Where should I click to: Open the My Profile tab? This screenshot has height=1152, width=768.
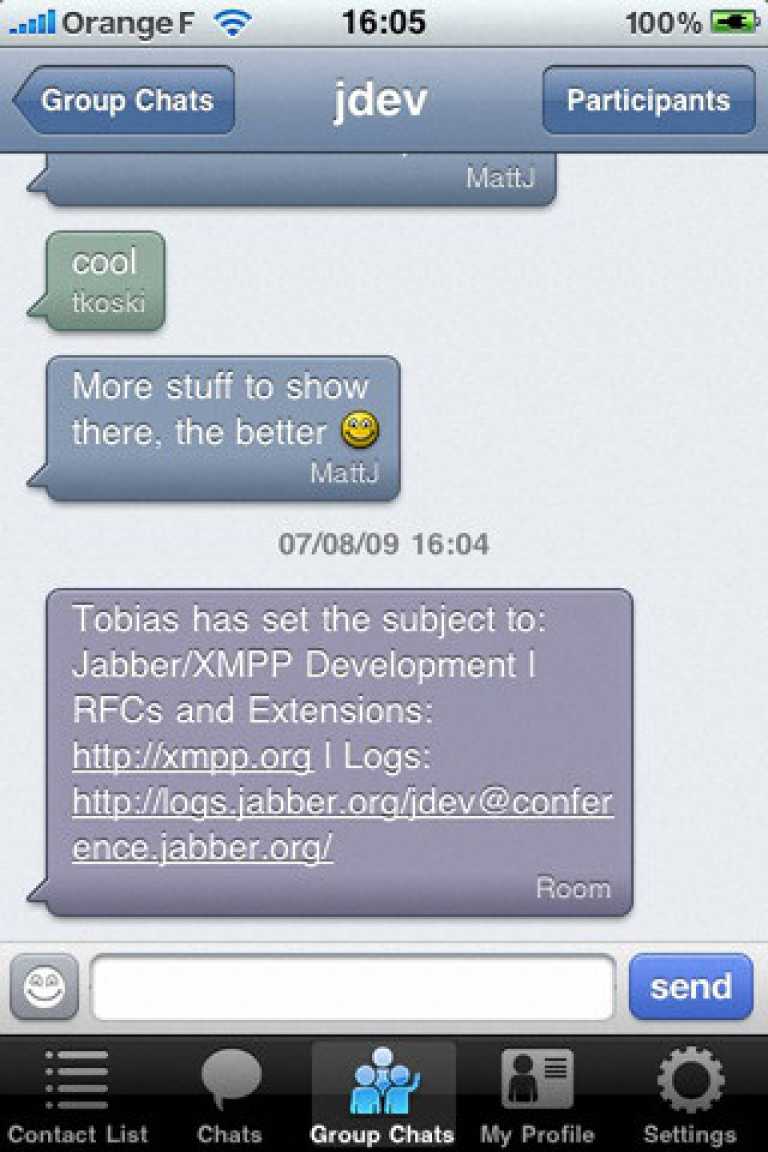click(x=537, y=1096)
